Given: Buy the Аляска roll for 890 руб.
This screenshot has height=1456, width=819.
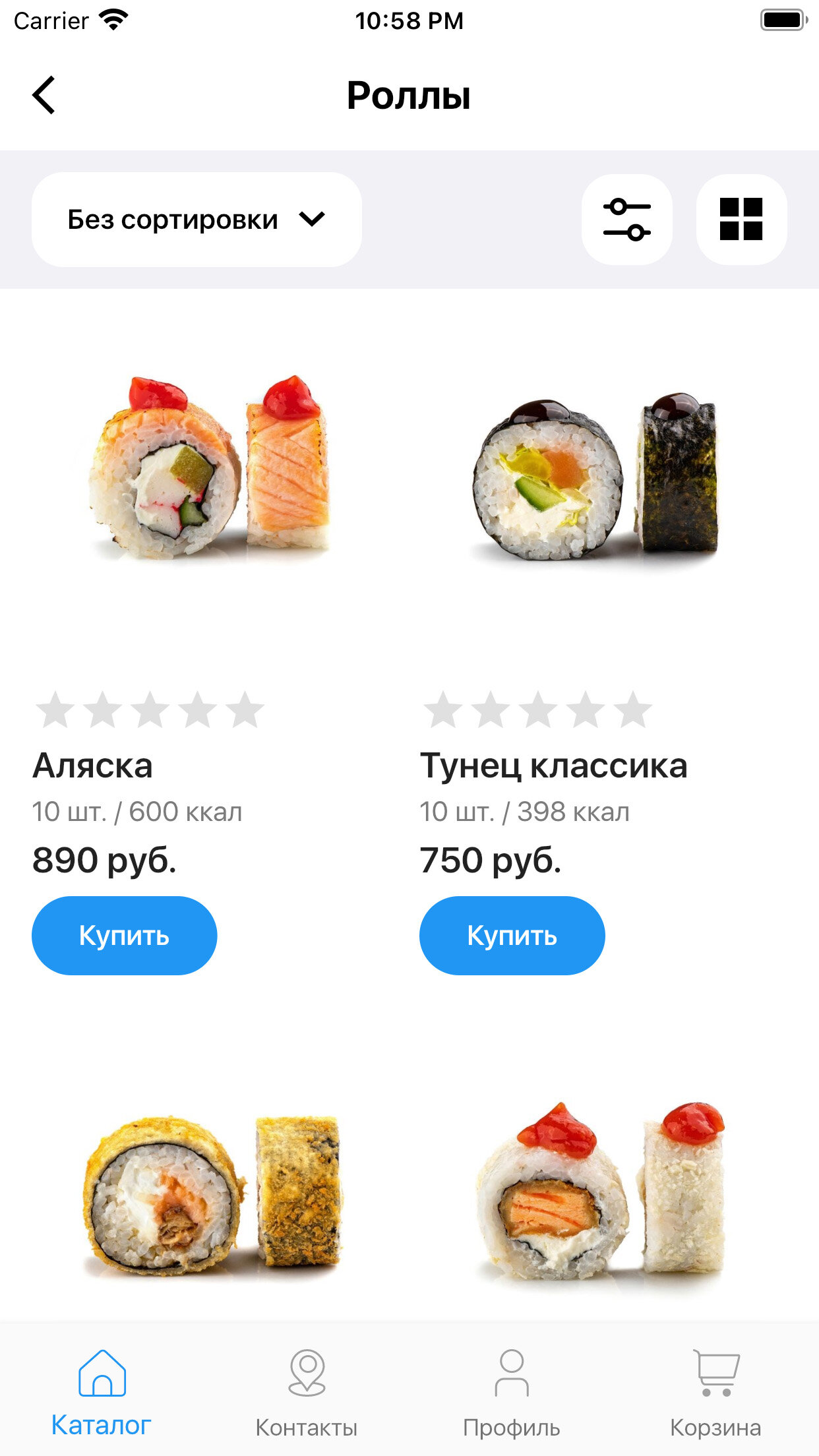Looking at the screenshot, I should [124, 935].
